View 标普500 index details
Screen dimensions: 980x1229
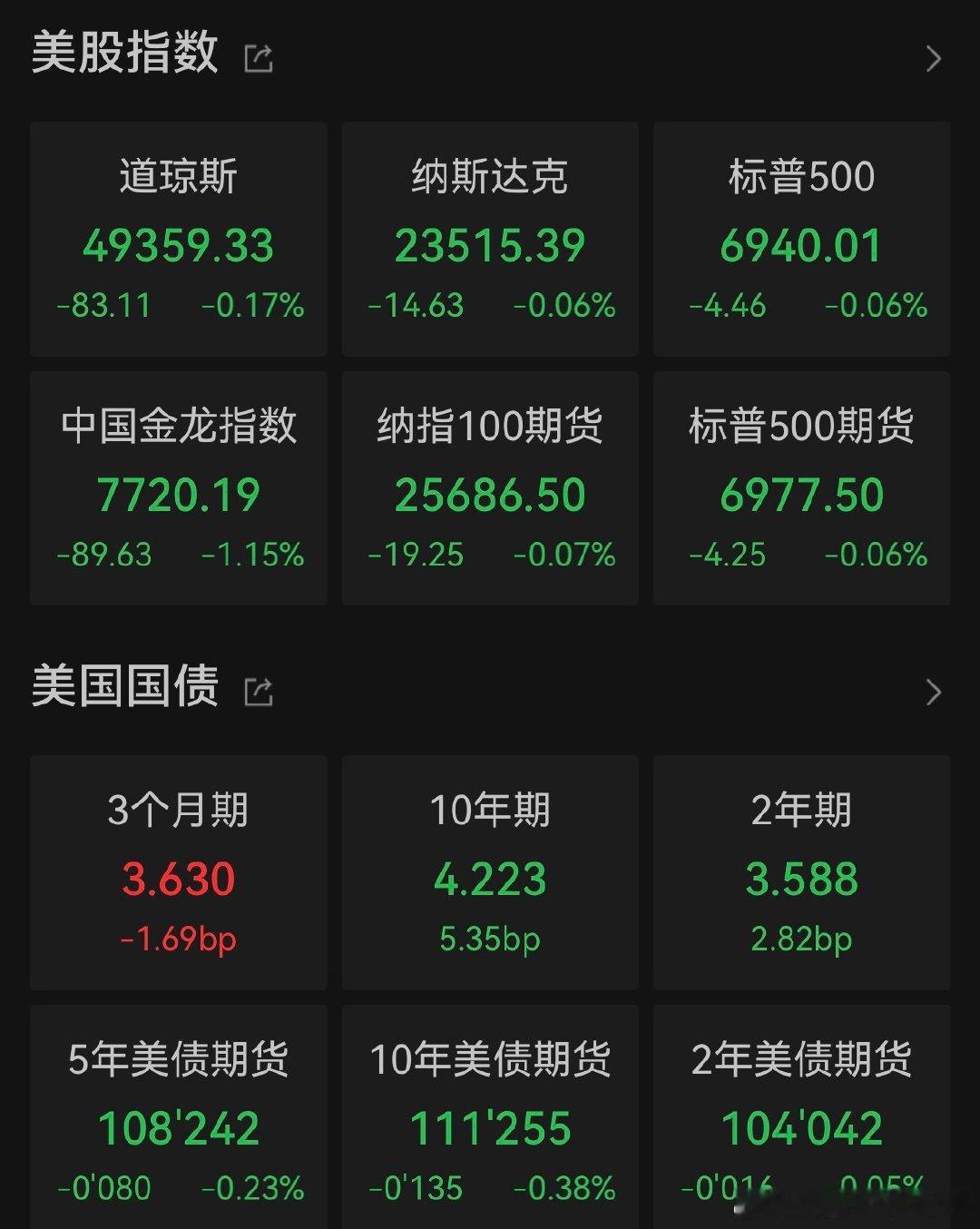click(x=801, y=240)
